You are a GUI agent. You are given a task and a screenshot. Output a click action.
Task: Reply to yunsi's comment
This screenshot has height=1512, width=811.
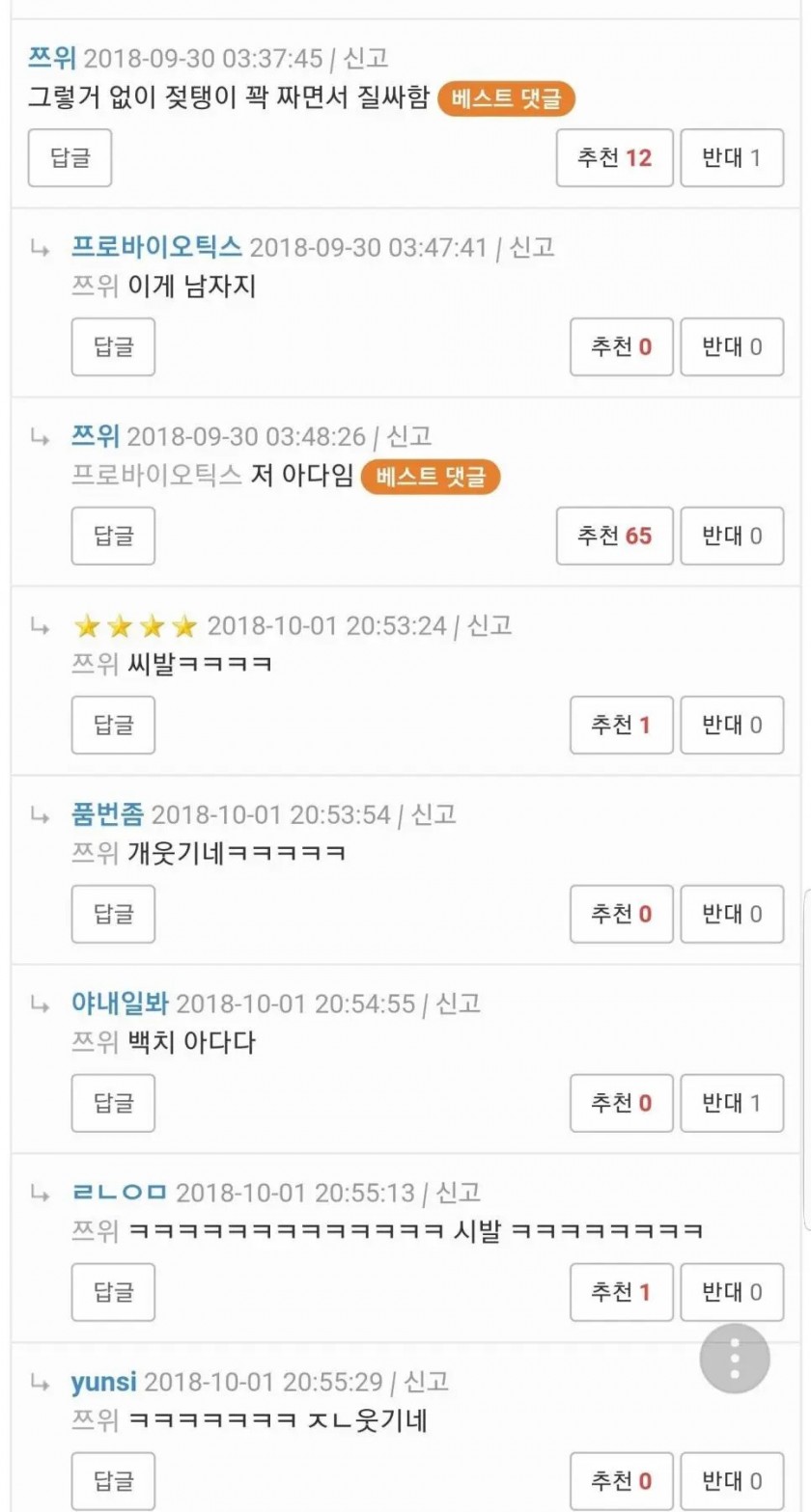coord(113,1480)
